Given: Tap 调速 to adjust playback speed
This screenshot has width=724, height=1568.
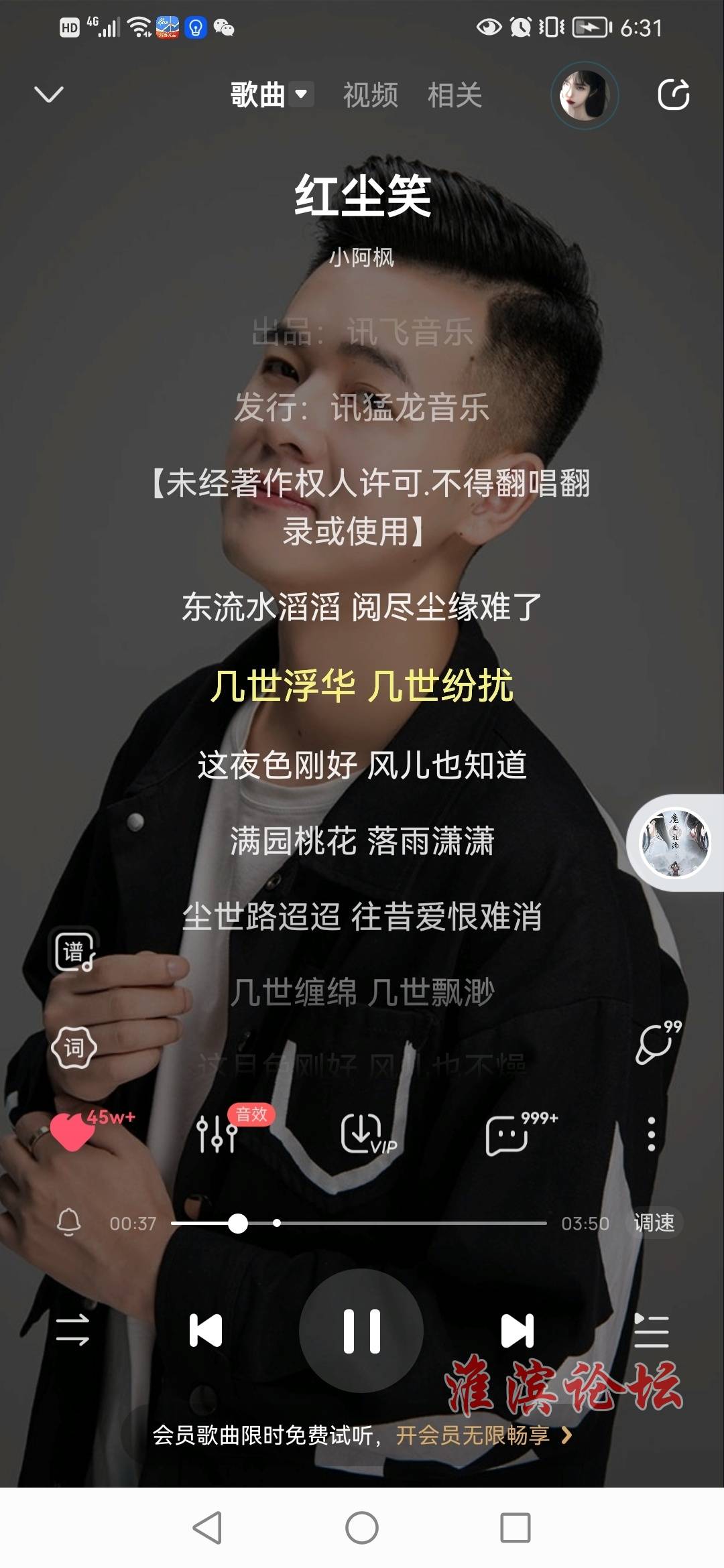Looking at the screenshot, I should click(654, 1223).
